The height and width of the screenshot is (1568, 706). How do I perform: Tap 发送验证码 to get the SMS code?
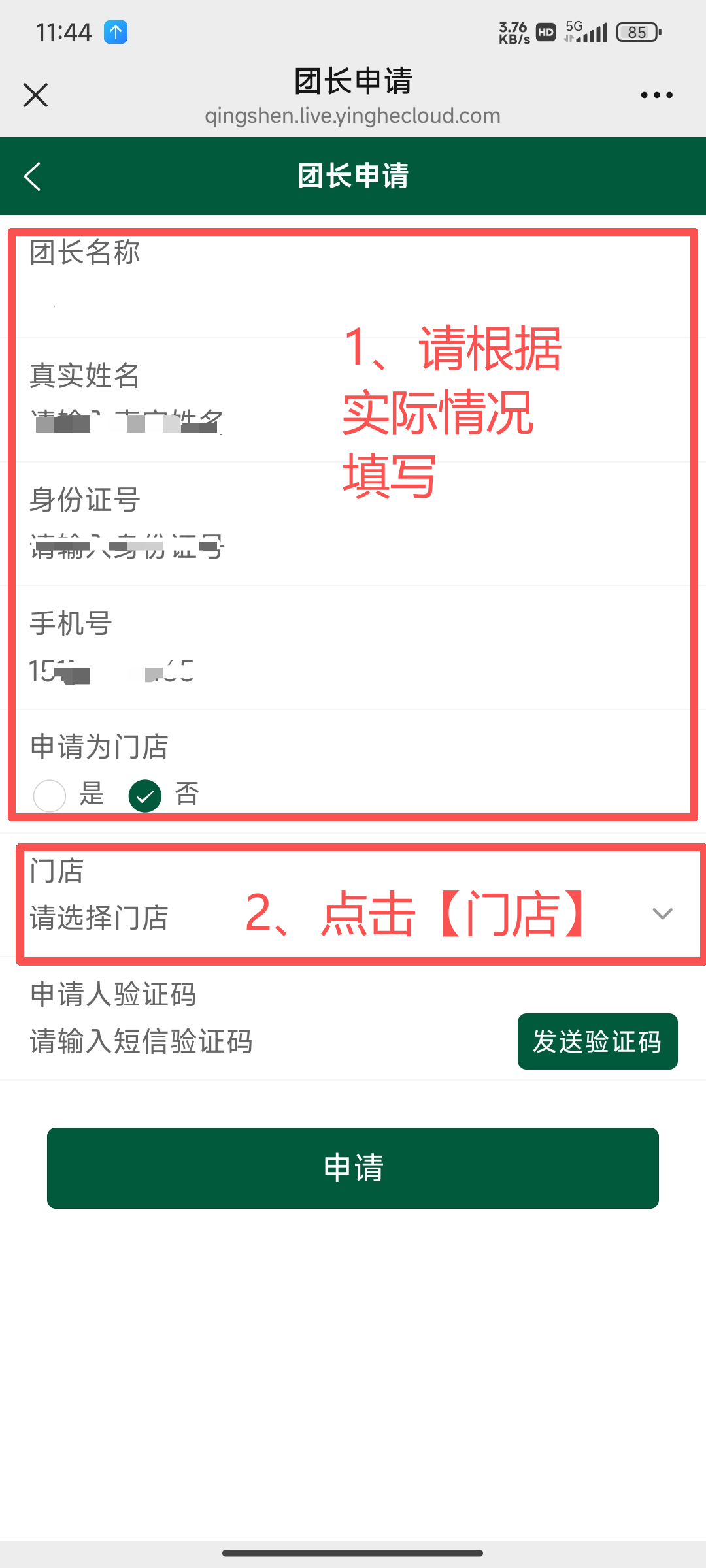(597, 1041)
